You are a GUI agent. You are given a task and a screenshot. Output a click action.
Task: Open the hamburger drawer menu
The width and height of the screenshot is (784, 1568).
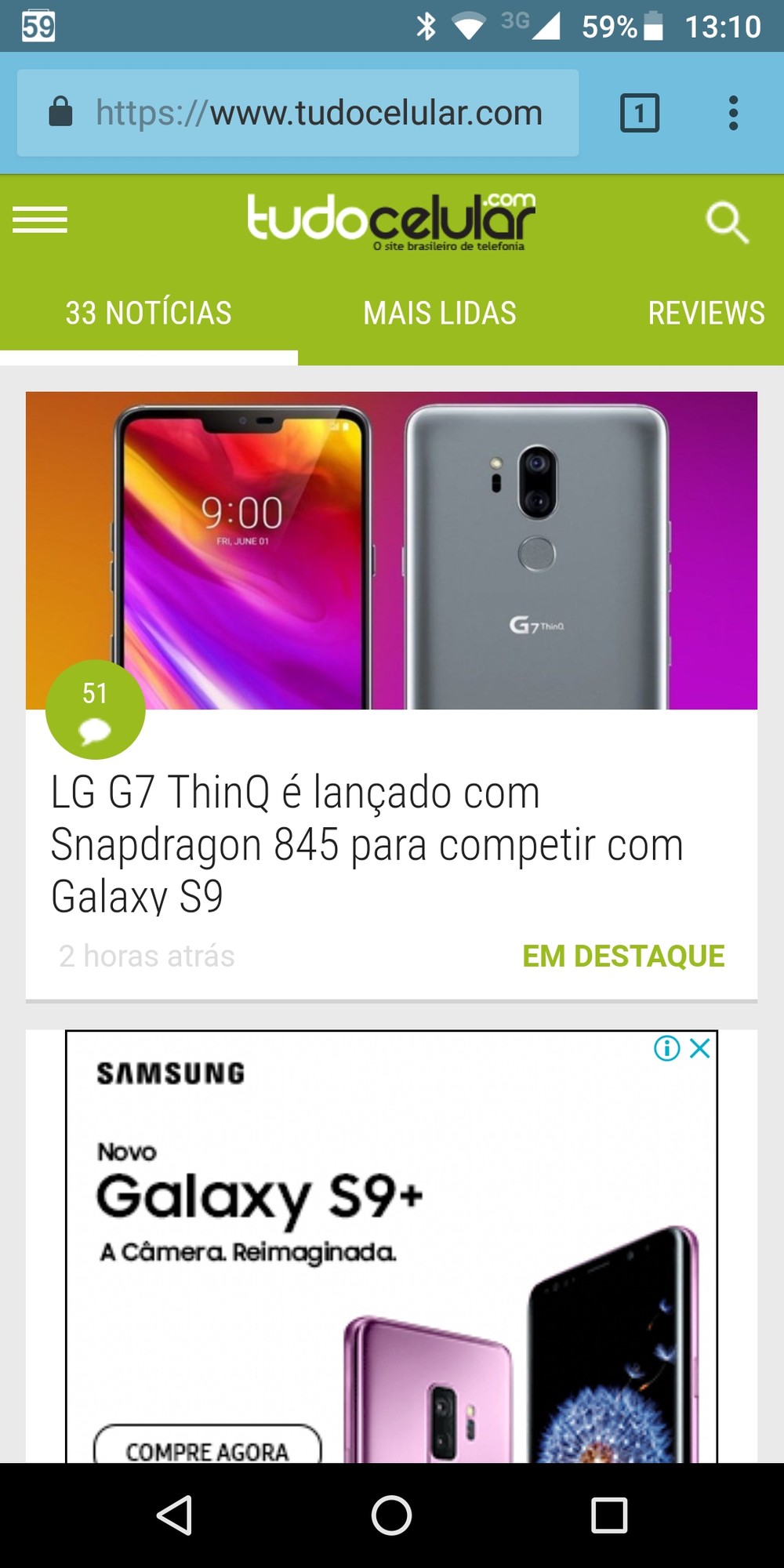pyautogui.click(x=40, y=220)
